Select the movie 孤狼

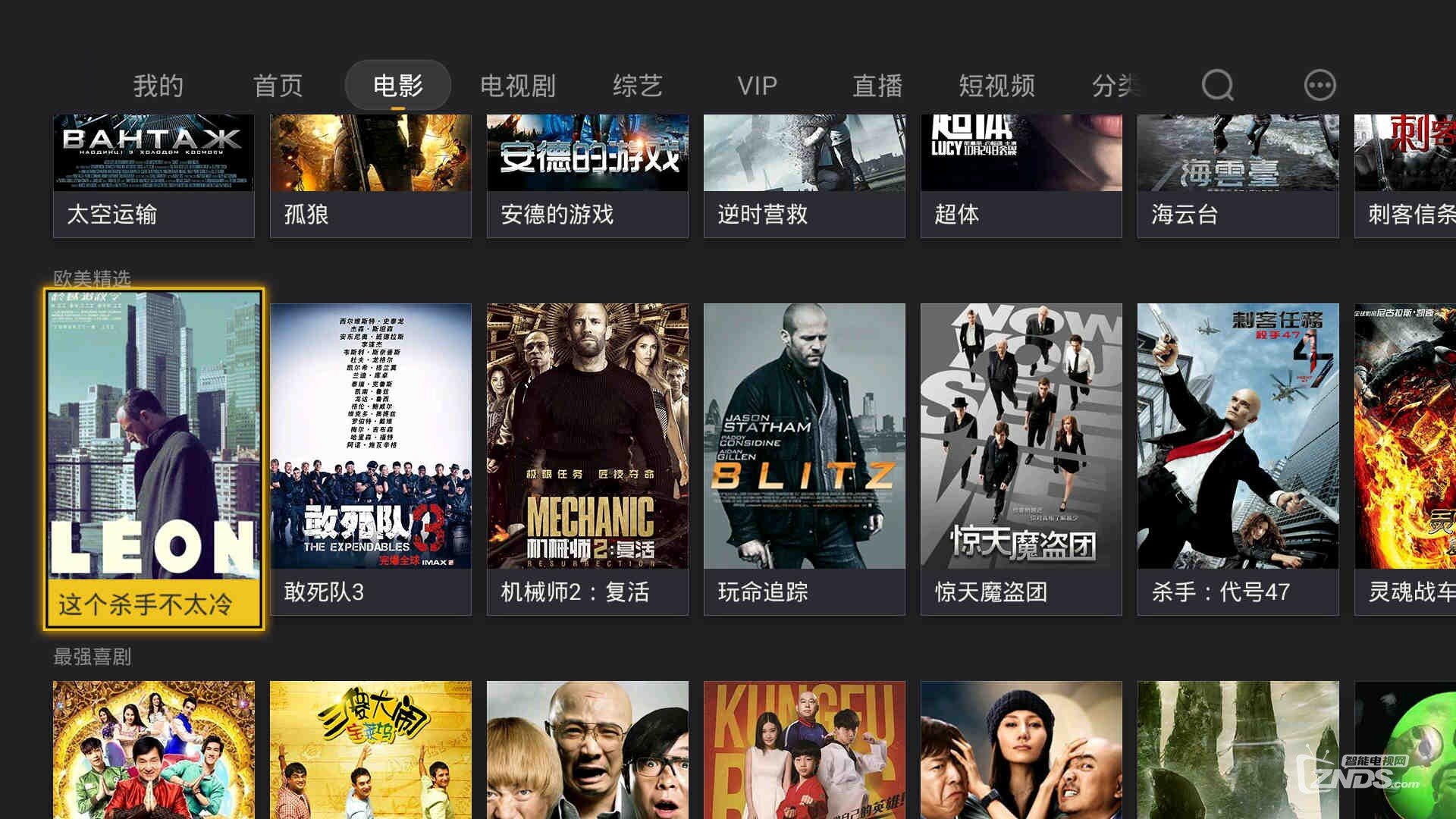(x=371, y=174)
